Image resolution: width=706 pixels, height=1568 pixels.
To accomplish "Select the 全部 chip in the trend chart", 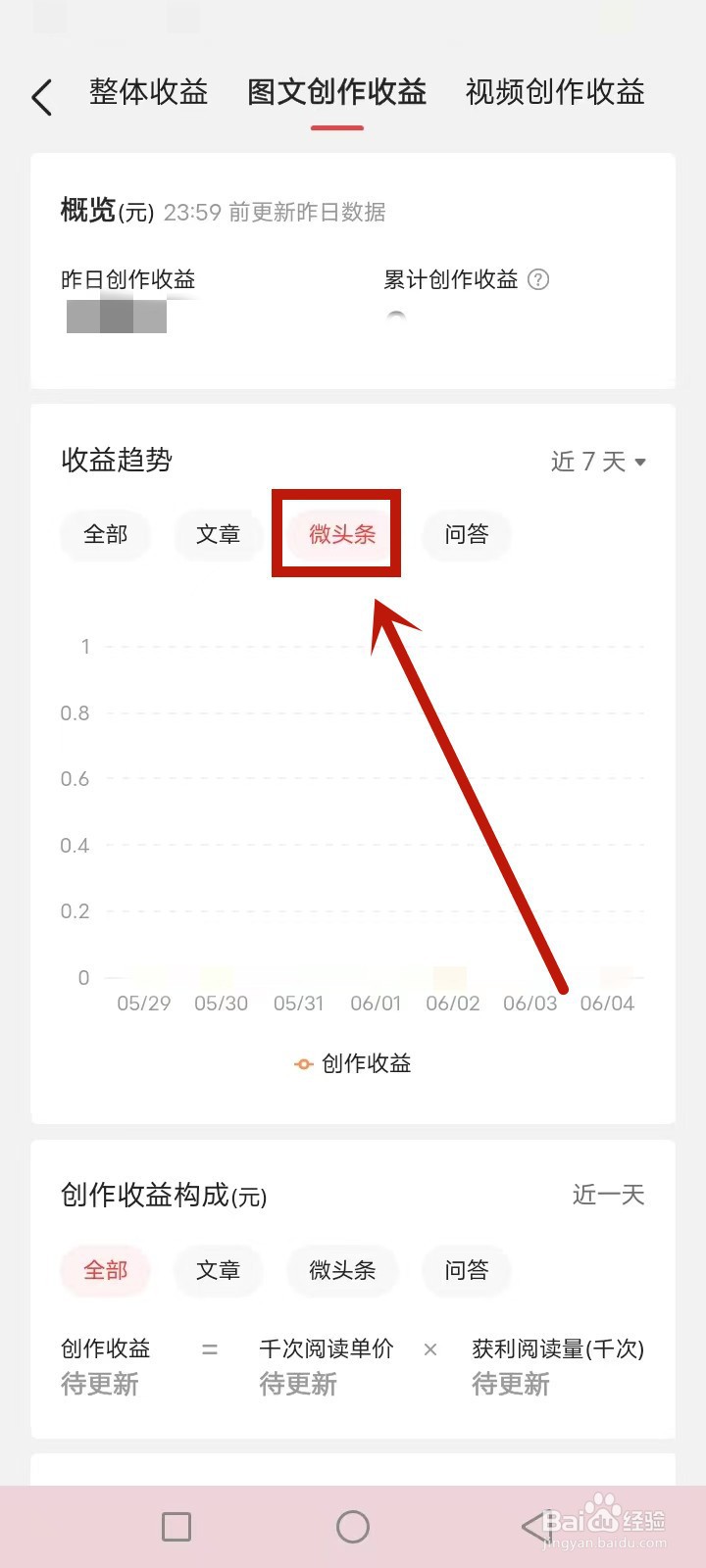I will pyautogui.click(x=105, y=535).
